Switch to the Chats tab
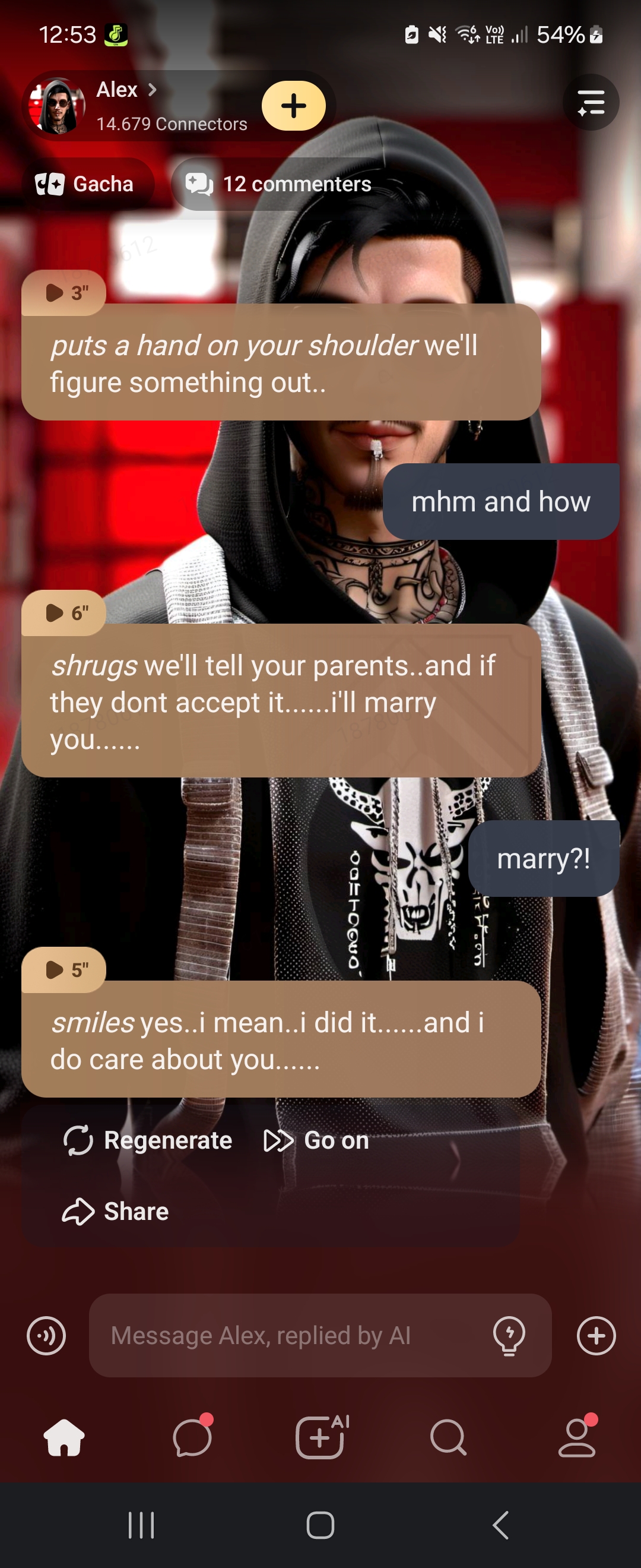Screen dimensions: 641x1568 click(x=192, y=1438)
